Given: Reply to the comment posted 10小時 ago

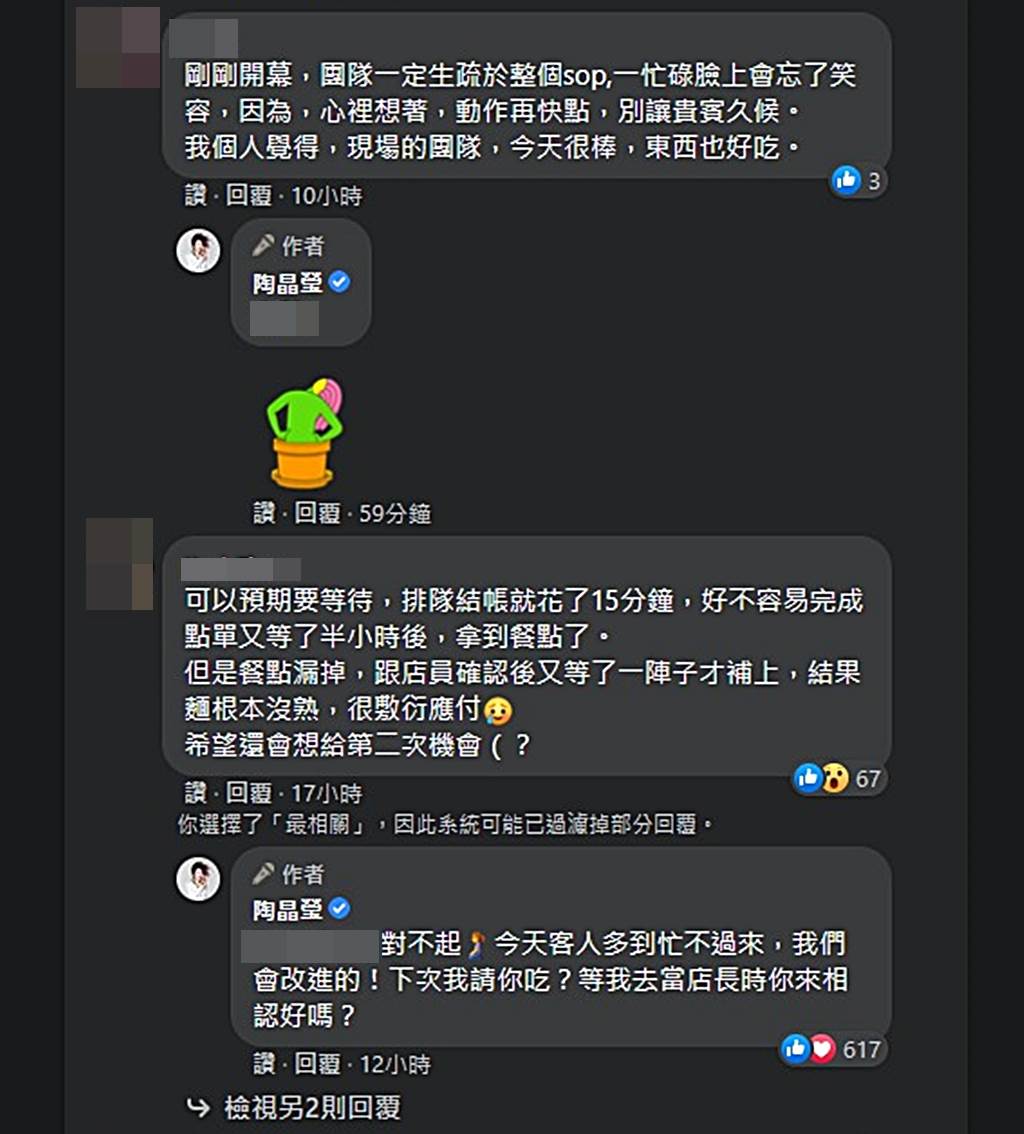Looking at the screenshot, I should click(248, 196).
